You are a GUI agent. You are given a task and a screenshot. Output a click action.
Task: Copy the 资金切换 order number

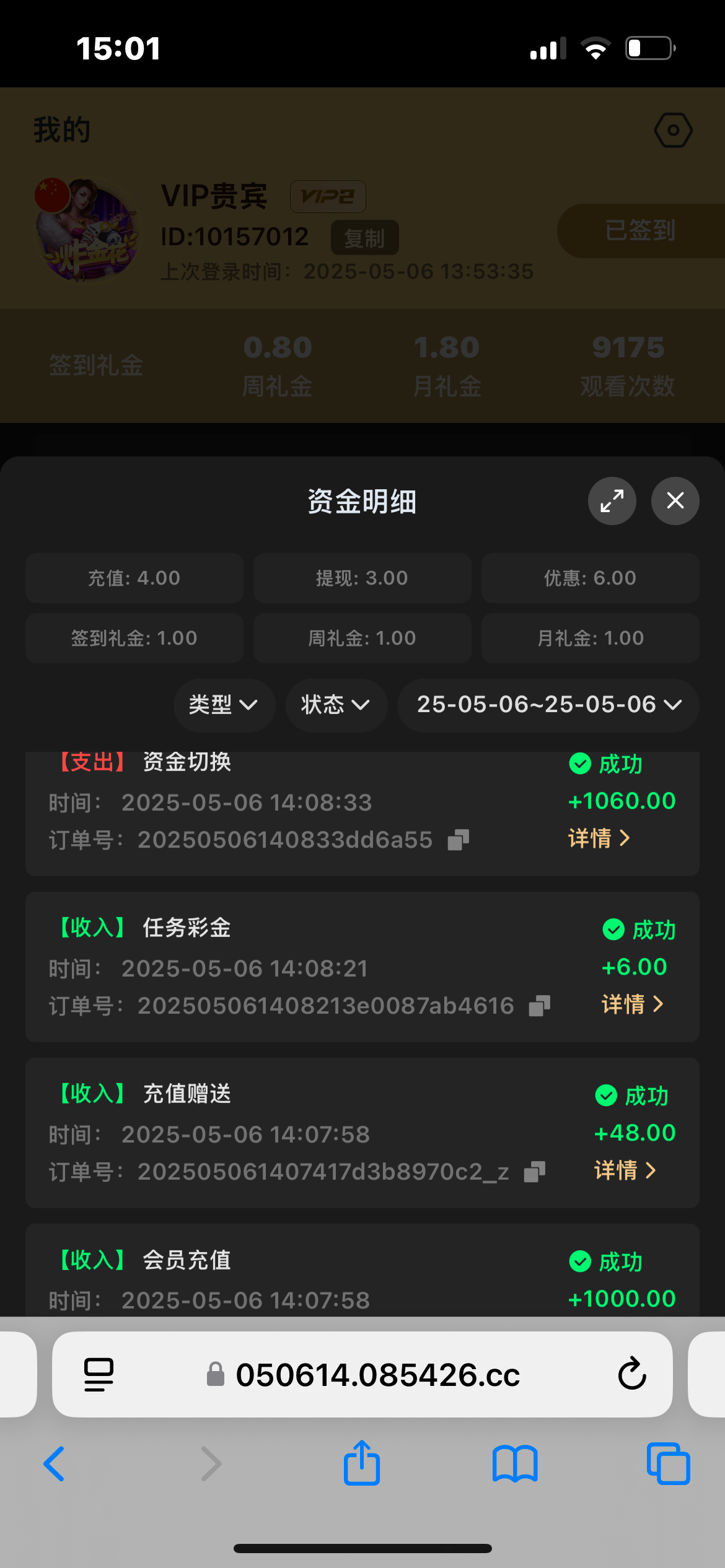pyautogui.click(x=458, y=840)
